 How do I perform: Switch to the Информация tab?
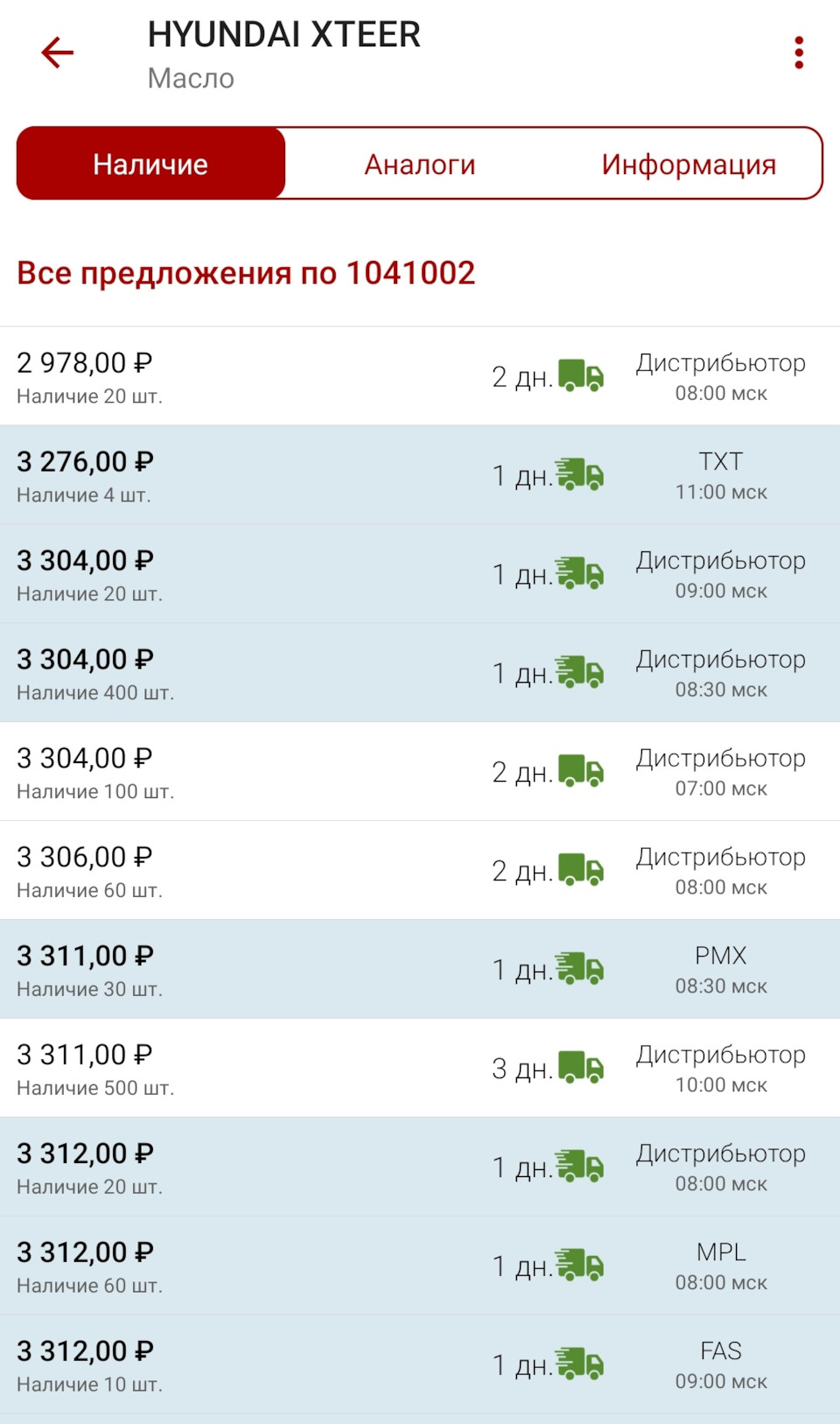pos(689,164)
